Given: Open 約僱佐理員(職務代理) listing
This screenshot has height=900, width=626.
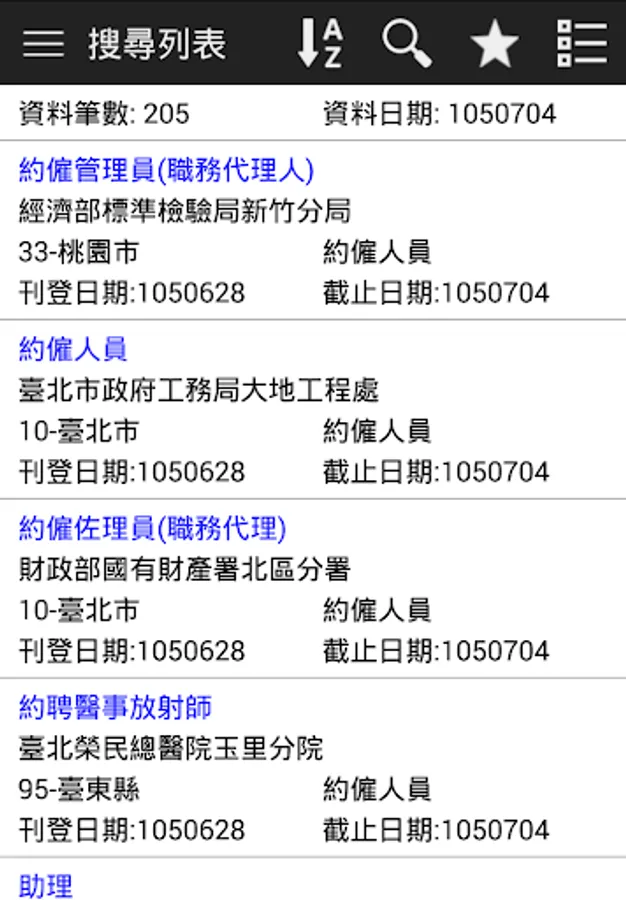Looking at the screenshot, I should (x=153, y=528).
